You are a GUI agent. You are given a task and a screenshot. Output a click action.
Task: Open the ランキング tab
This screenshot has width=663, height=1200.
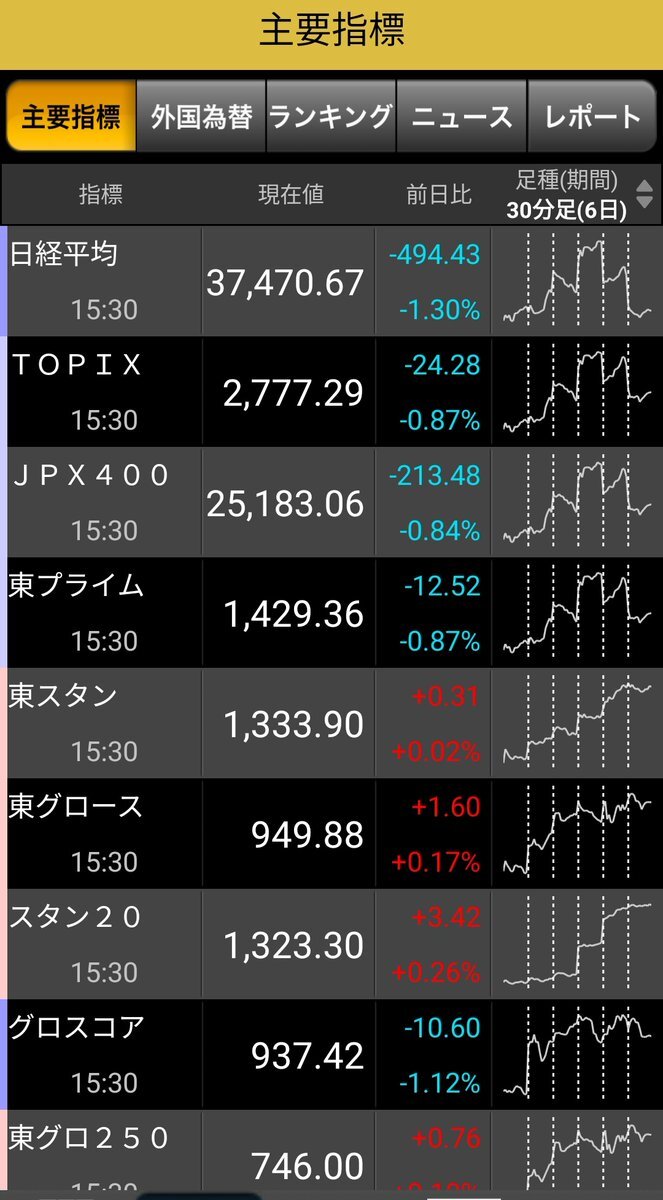[331, 116]
